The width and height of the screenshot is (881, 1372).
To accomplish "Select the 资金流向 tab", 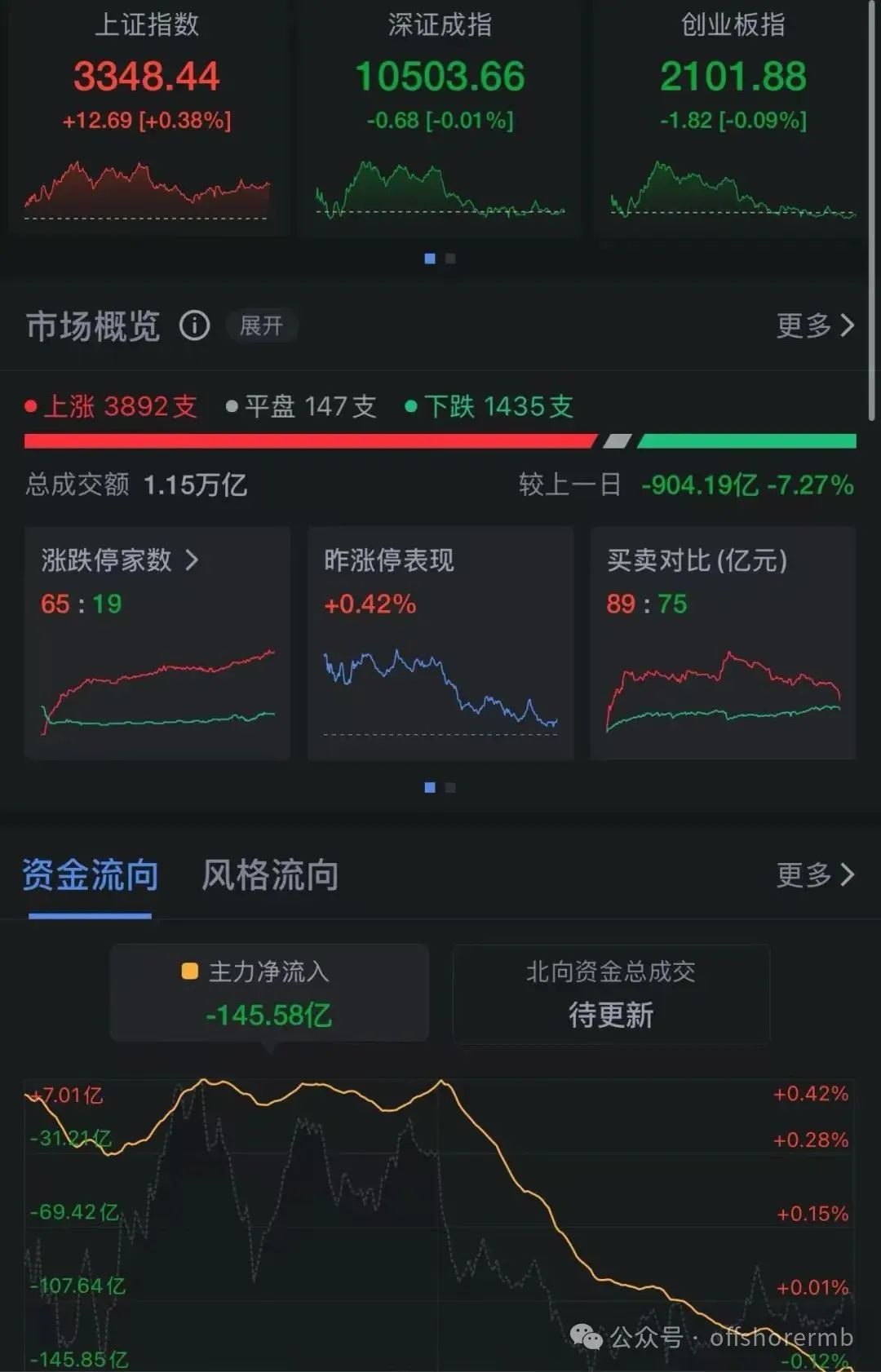I will tap(90, 875).
